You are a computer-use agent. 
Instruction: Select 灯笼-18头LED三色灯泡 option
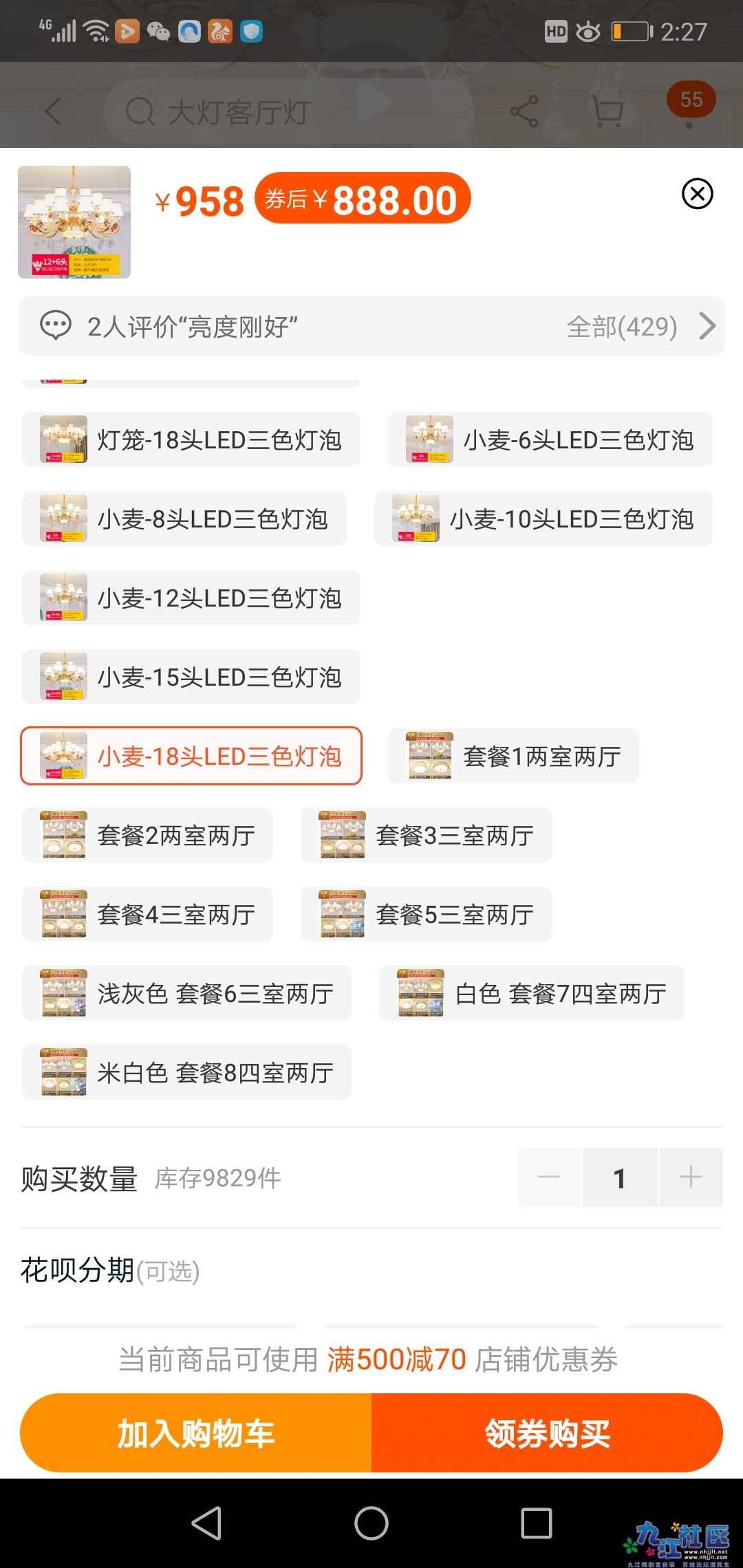[191, 439]
